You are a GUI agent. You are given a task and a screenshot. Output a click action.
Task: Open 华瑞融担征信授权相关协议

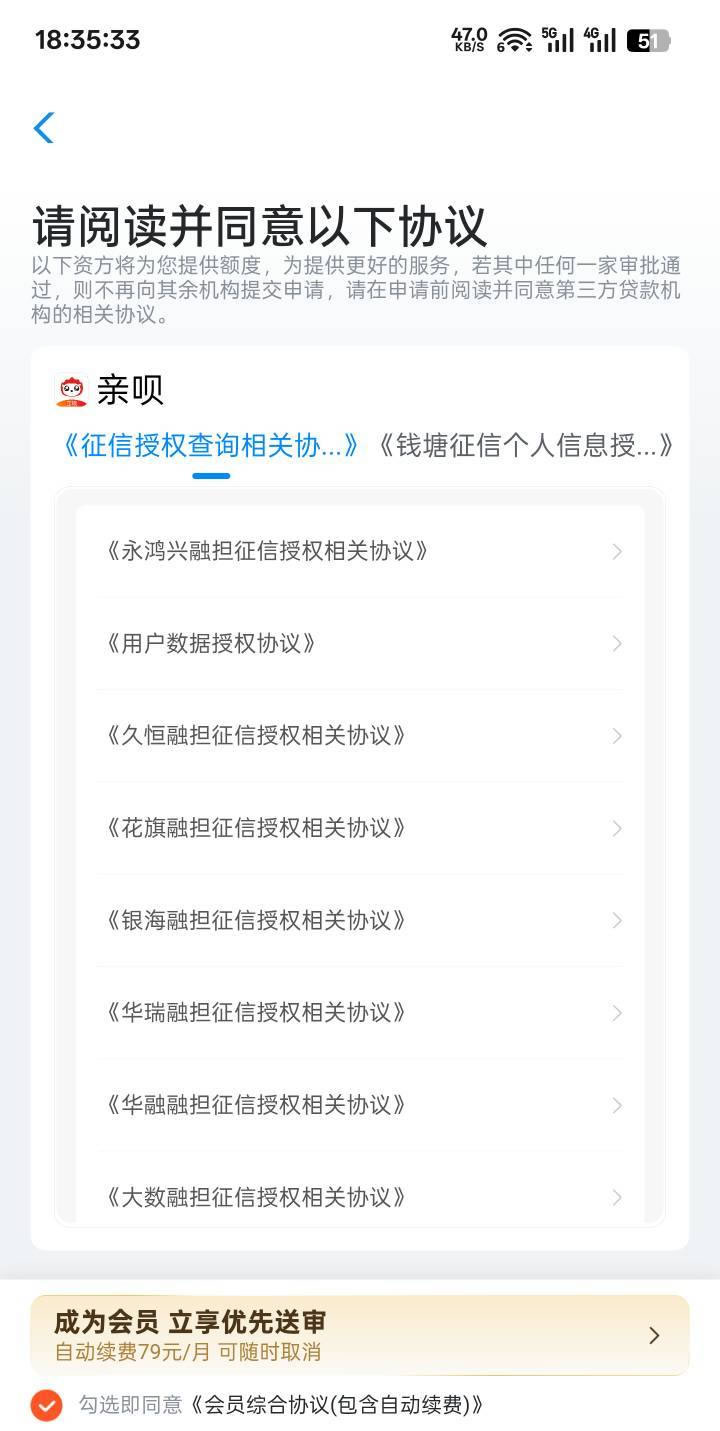click(360, 1012)
